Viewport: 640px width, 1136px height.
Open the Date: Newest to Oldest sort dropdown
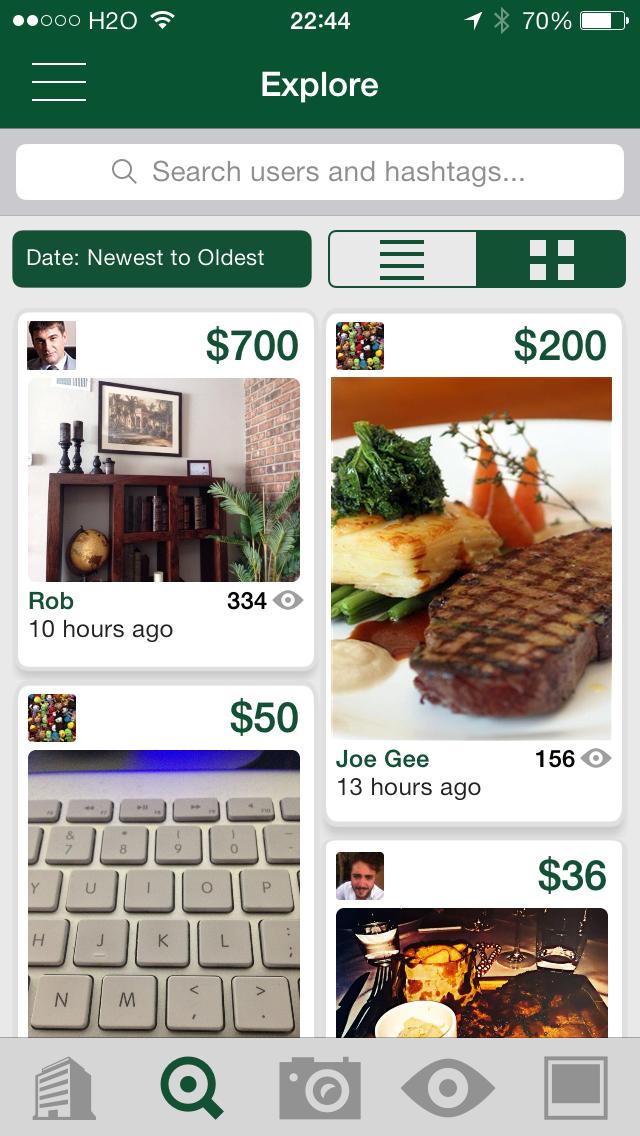pyautogui.click(x=162, y=258)
